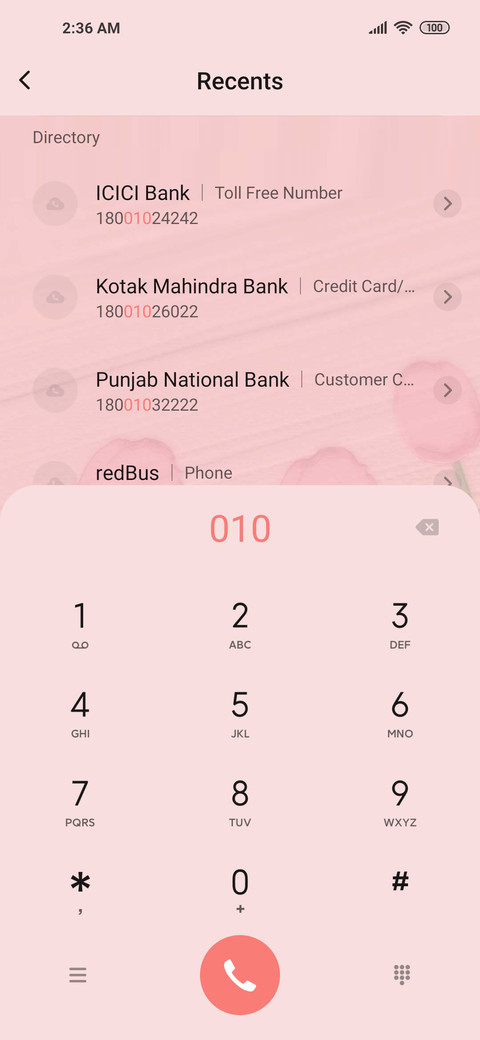Dial digit 6 on the keypad

click(x=400, y=714)
